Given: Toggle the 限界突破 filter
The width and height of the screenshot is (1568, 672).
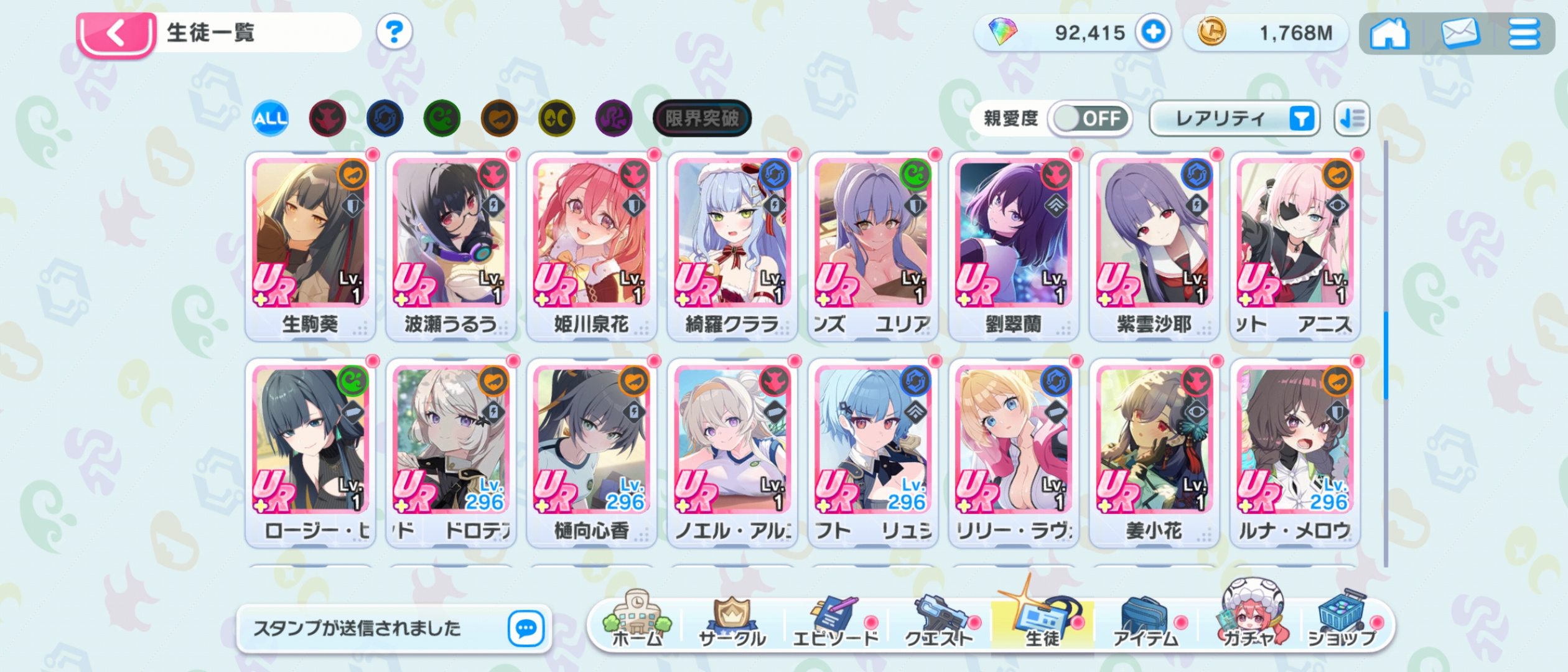Looking at the screenshot, I should tap(702, 118).
